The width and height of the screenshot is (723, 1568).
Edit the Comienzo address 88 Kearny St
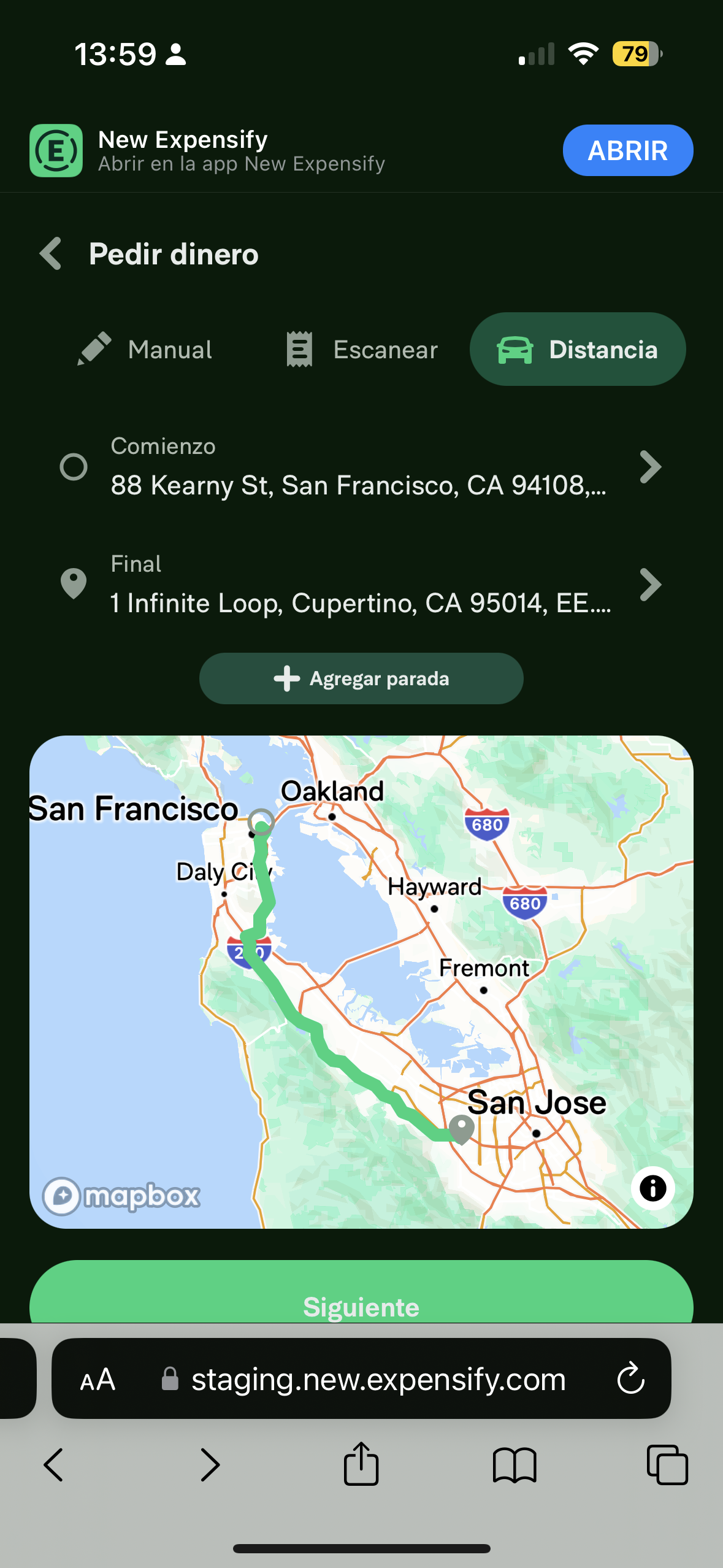(x=361, y=467)
